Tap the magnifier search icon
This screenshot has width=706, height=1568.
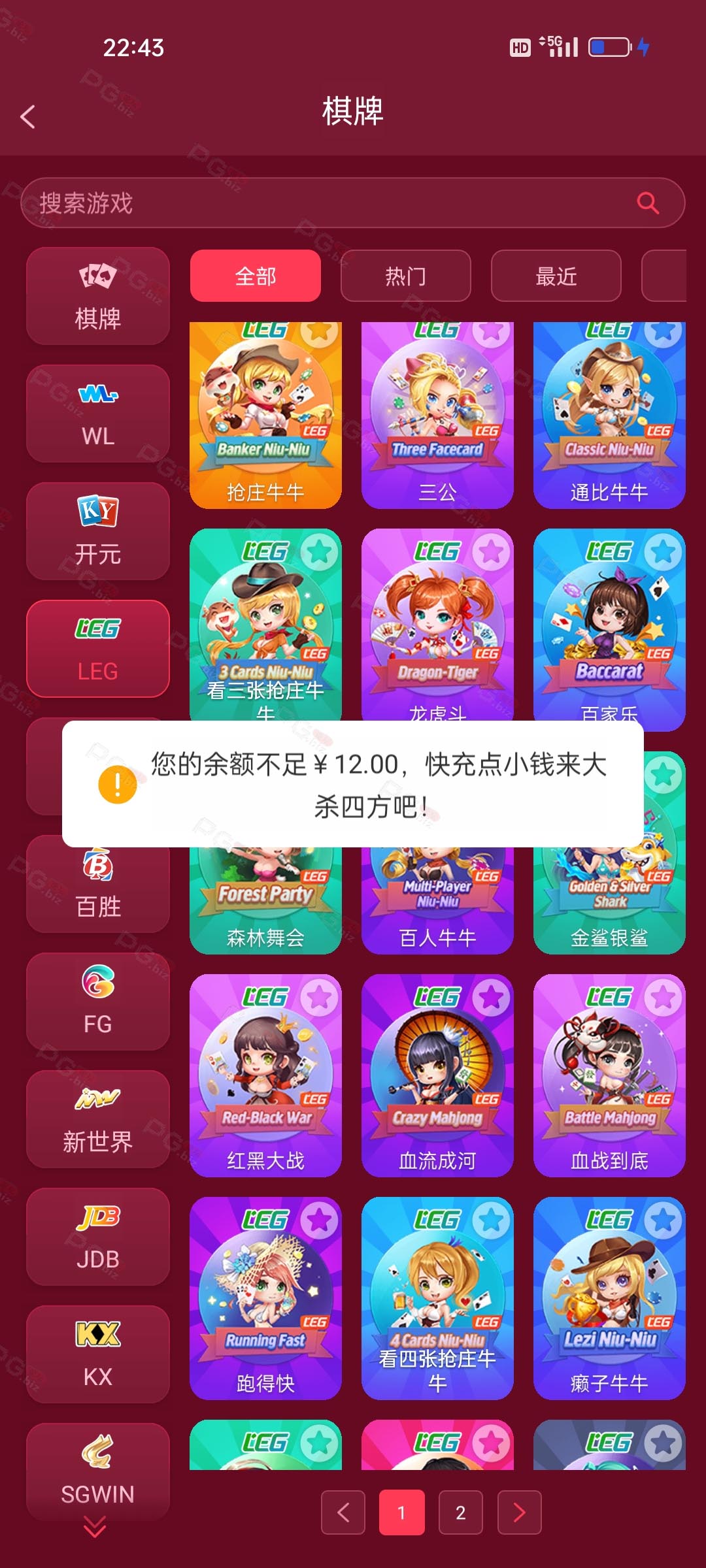pos(647,203)
